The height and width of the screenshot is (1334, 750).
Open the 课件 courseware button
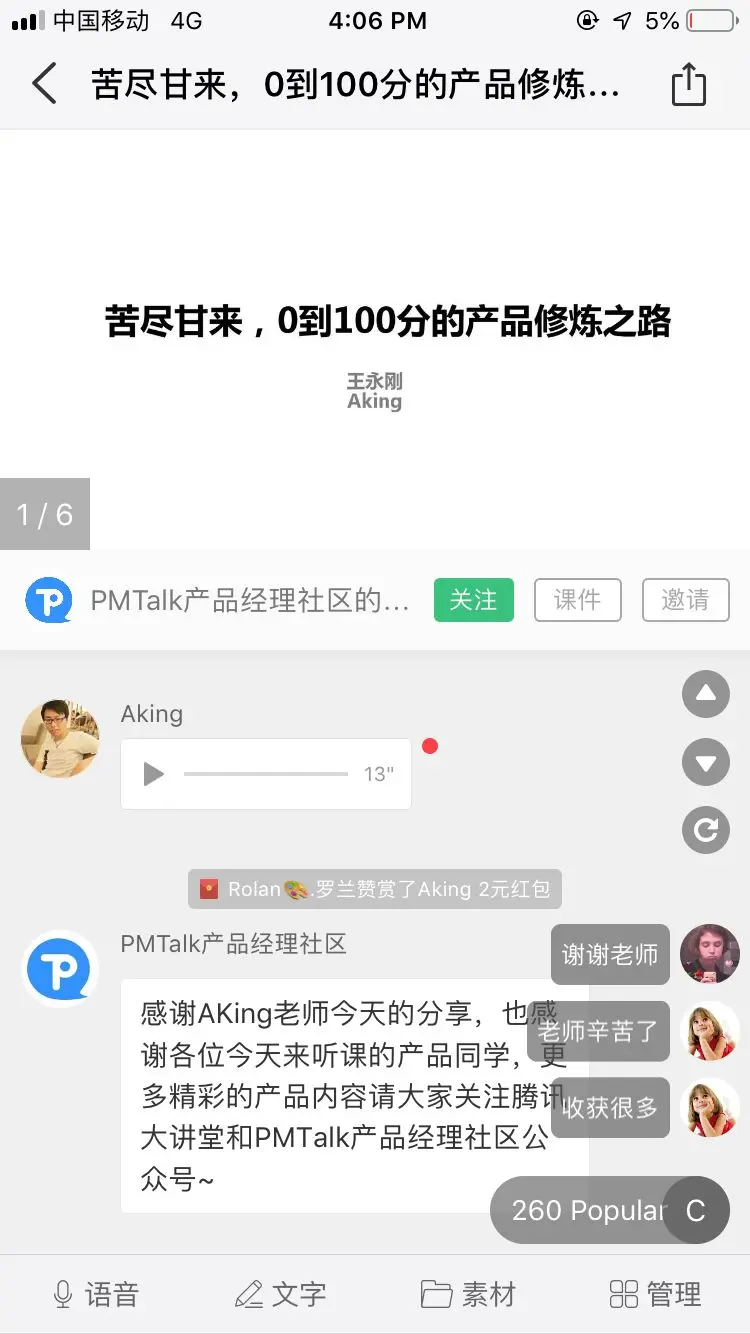[577, 600]
